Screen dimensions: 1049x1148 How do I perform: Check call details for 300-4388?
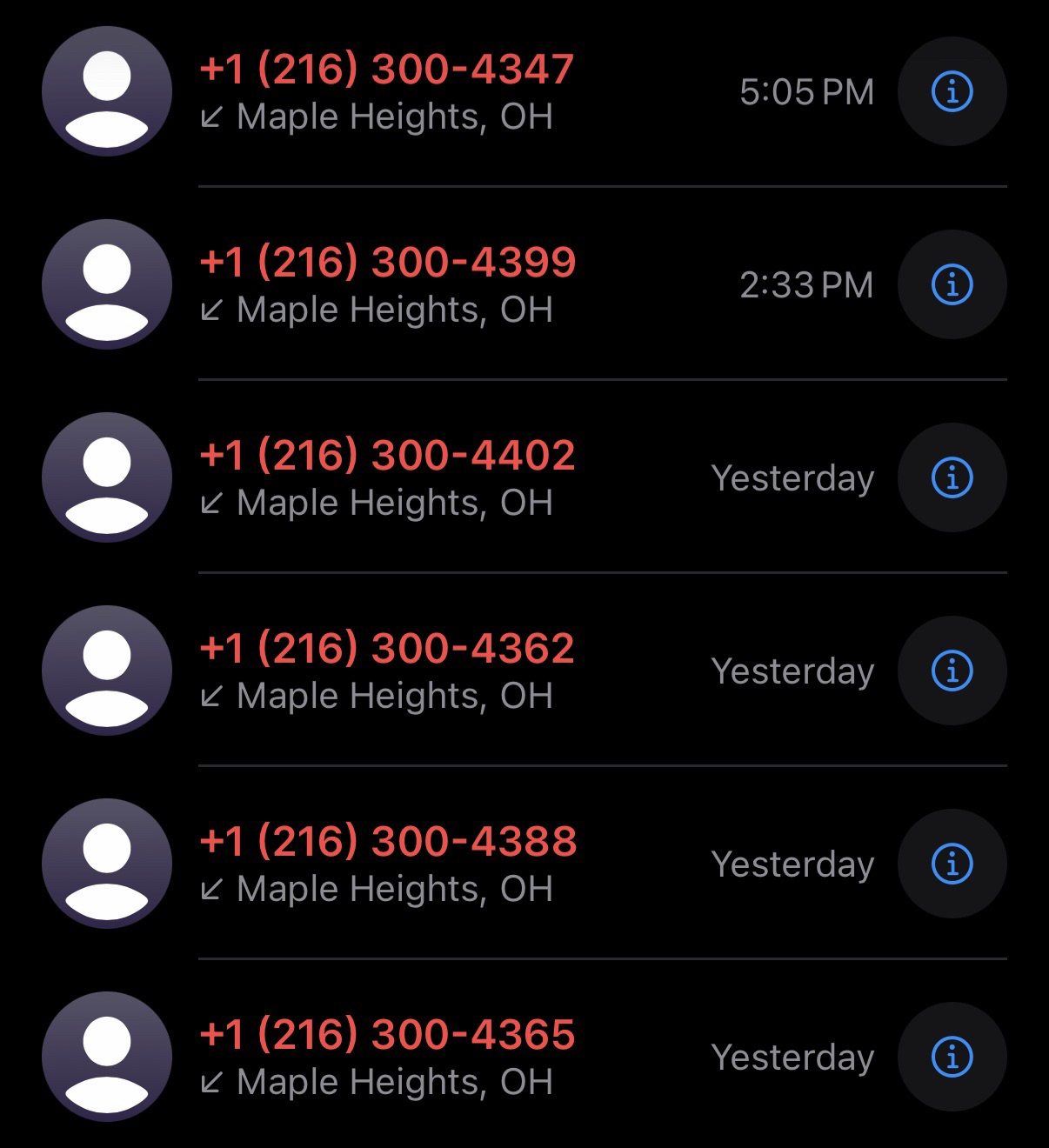[x=952, y=864]
